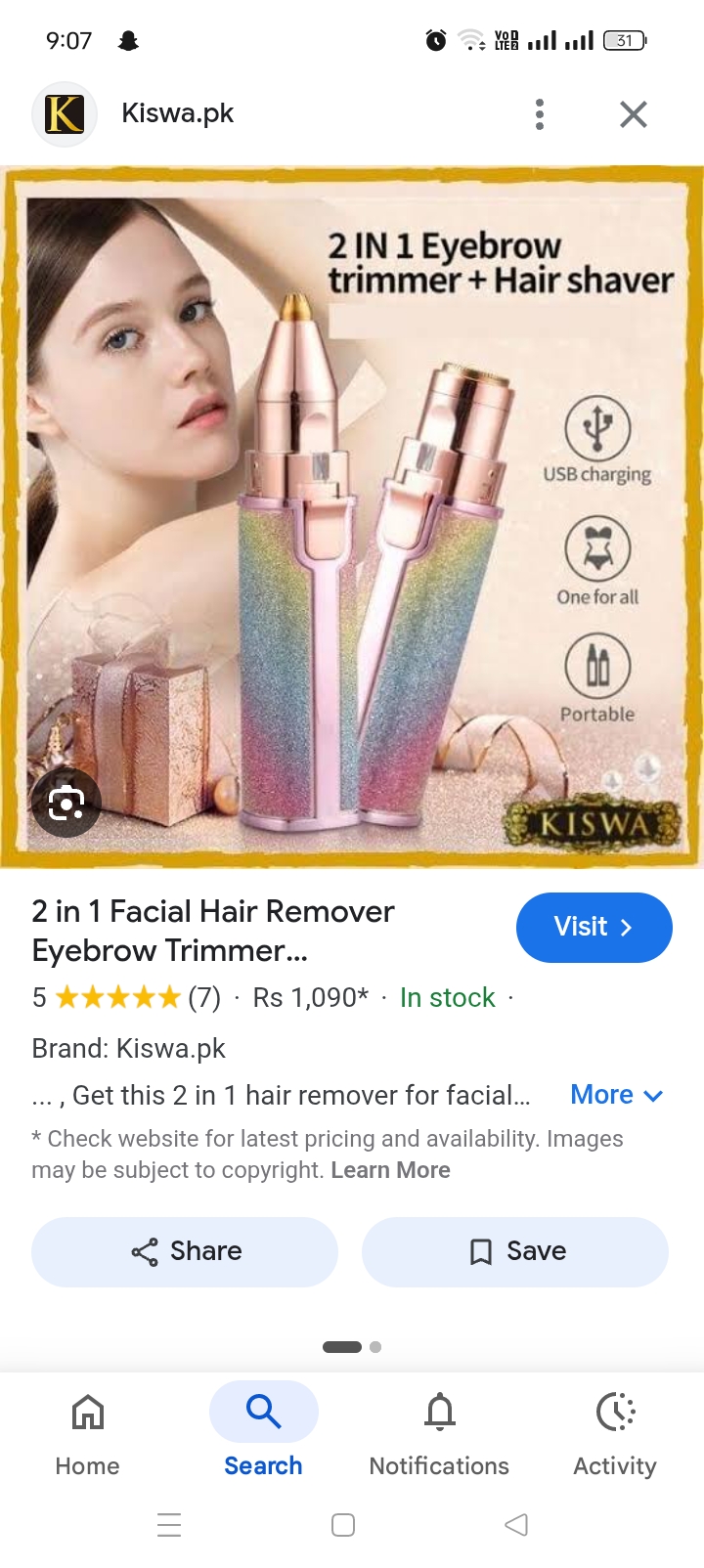Open the eyebrow trimmer product image
Viewport: 704px width, 1568px height.
tap(352, 516)
